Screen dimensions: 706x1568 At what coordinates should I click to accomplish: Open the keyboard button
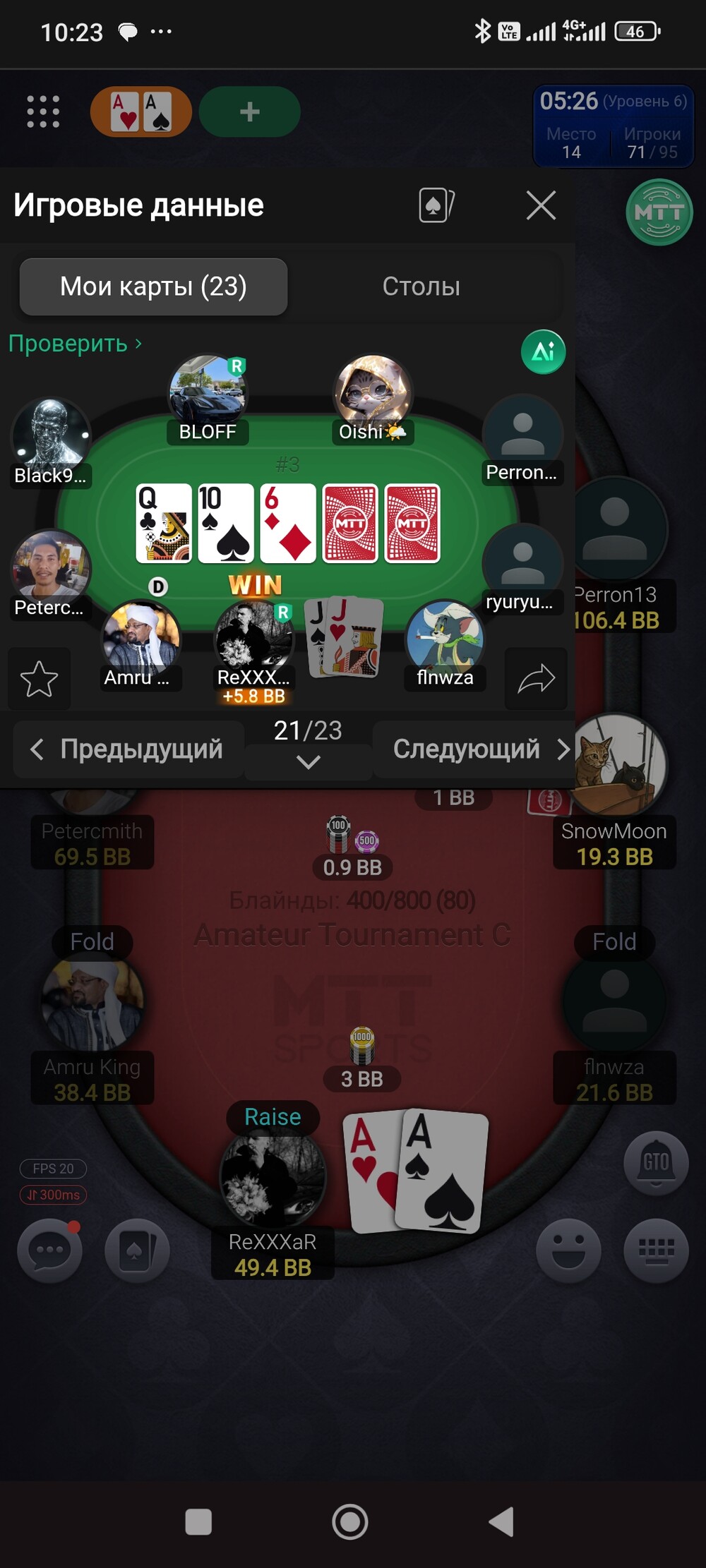[655, 1250]
